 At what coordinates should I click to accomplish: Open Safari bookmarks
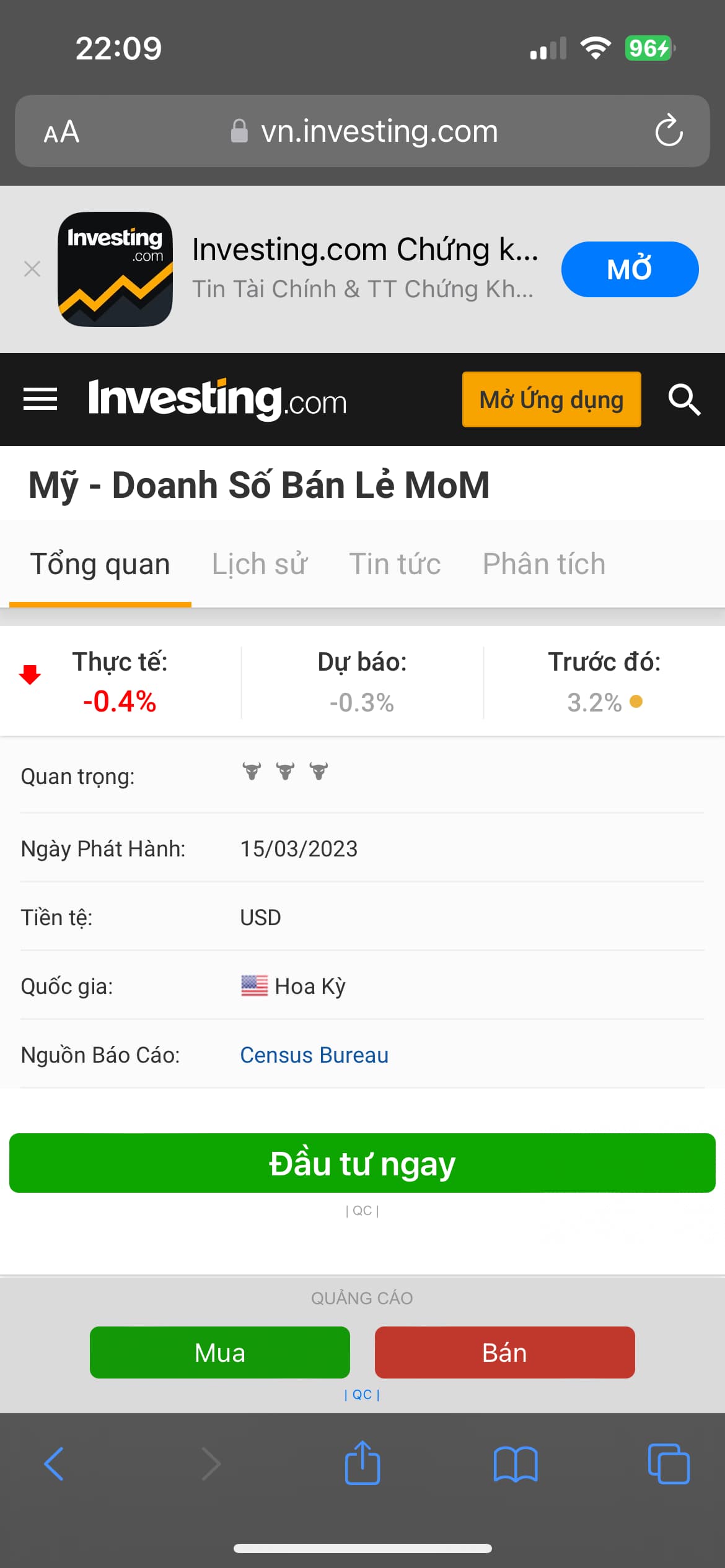pyautogui.click(x=516, y=1464)
